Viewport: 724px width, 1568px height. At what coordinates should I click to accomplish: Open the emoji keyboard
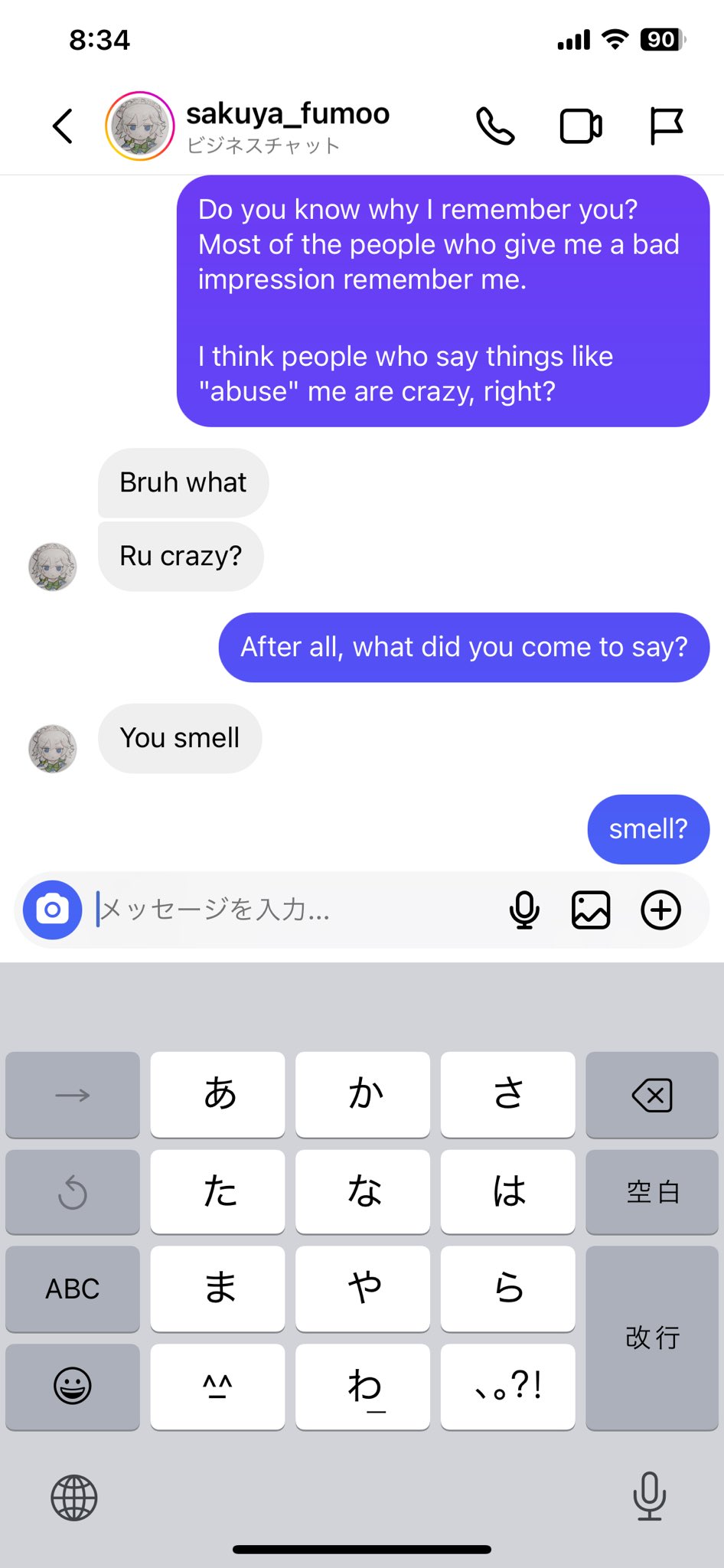coord(73,1387)
